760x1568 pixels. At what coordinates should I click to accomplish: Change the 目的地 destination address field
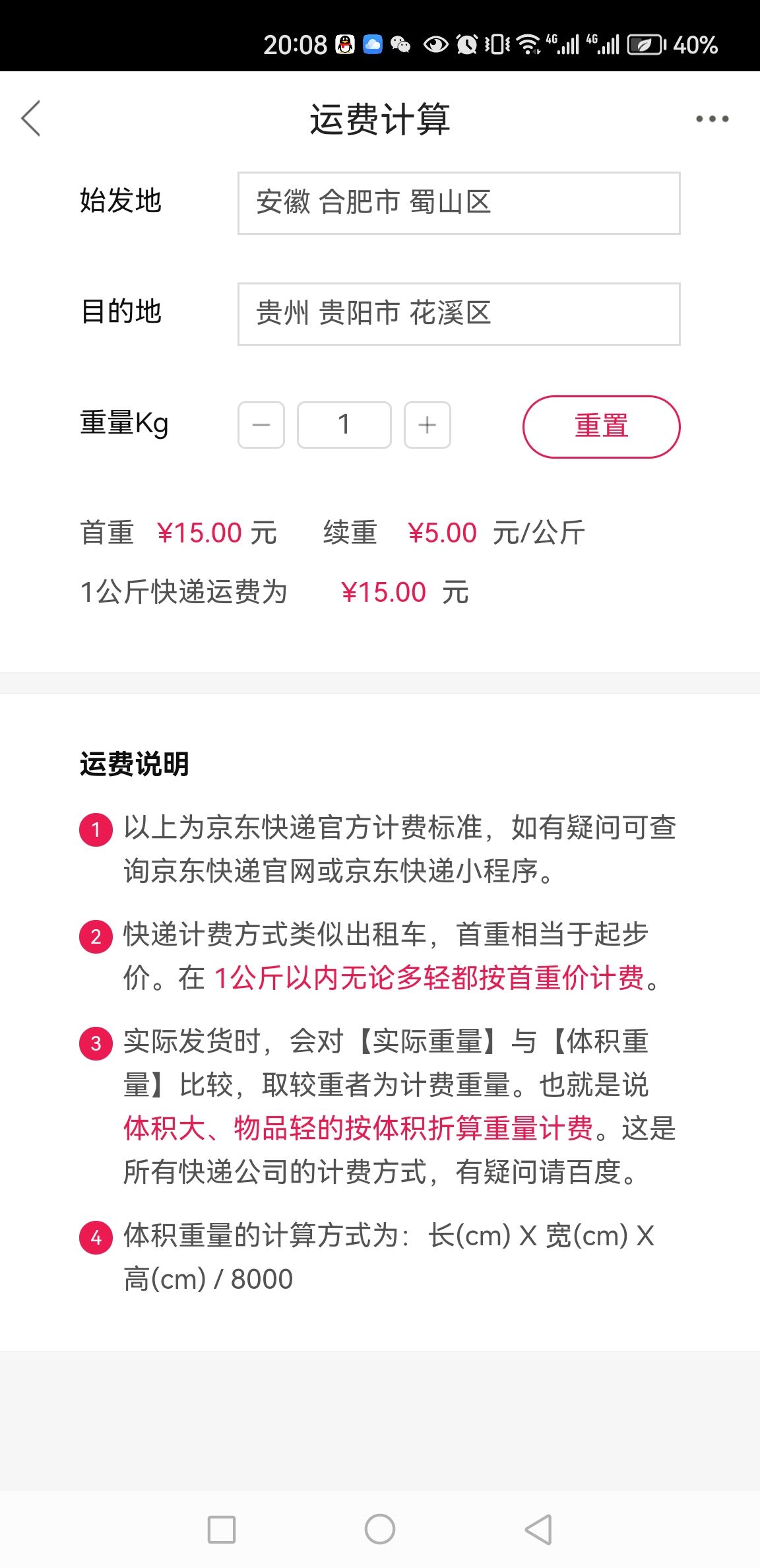459,314
